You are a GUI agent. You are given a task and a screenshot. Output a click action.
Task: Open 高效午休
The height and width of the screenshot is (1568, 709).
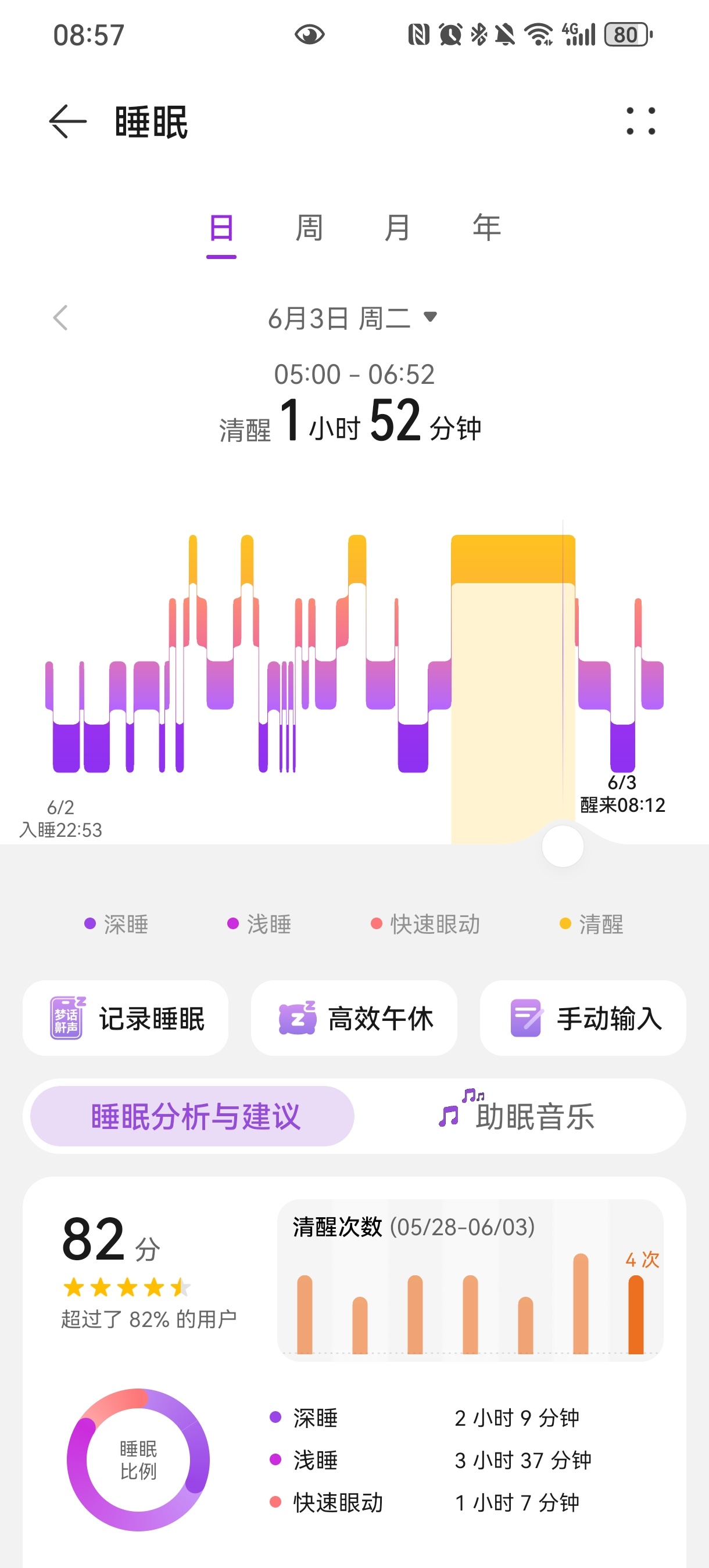(x=354, y=1017)
